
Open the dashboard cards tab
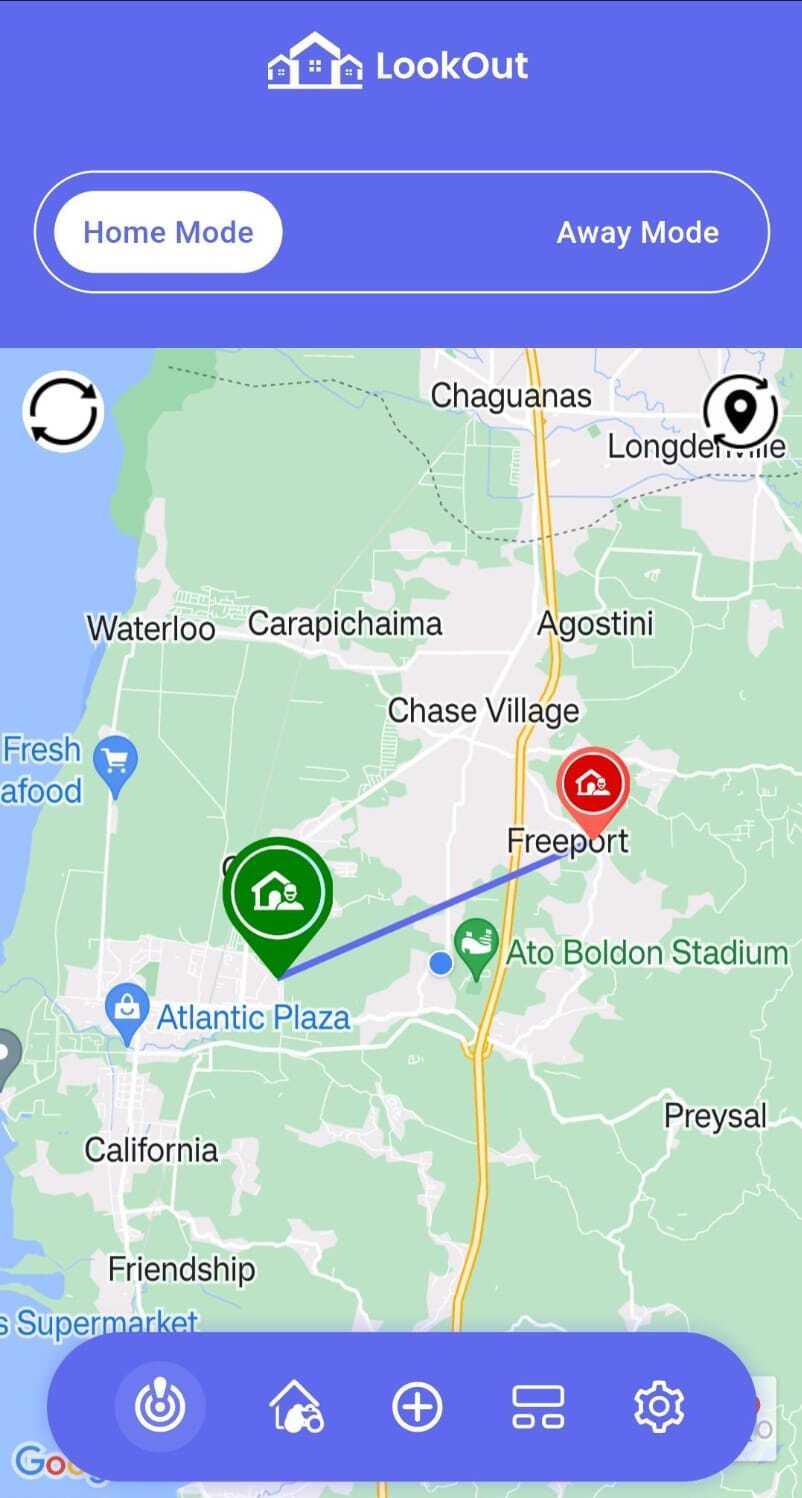pyautogui.click(x=538, y=1407)
